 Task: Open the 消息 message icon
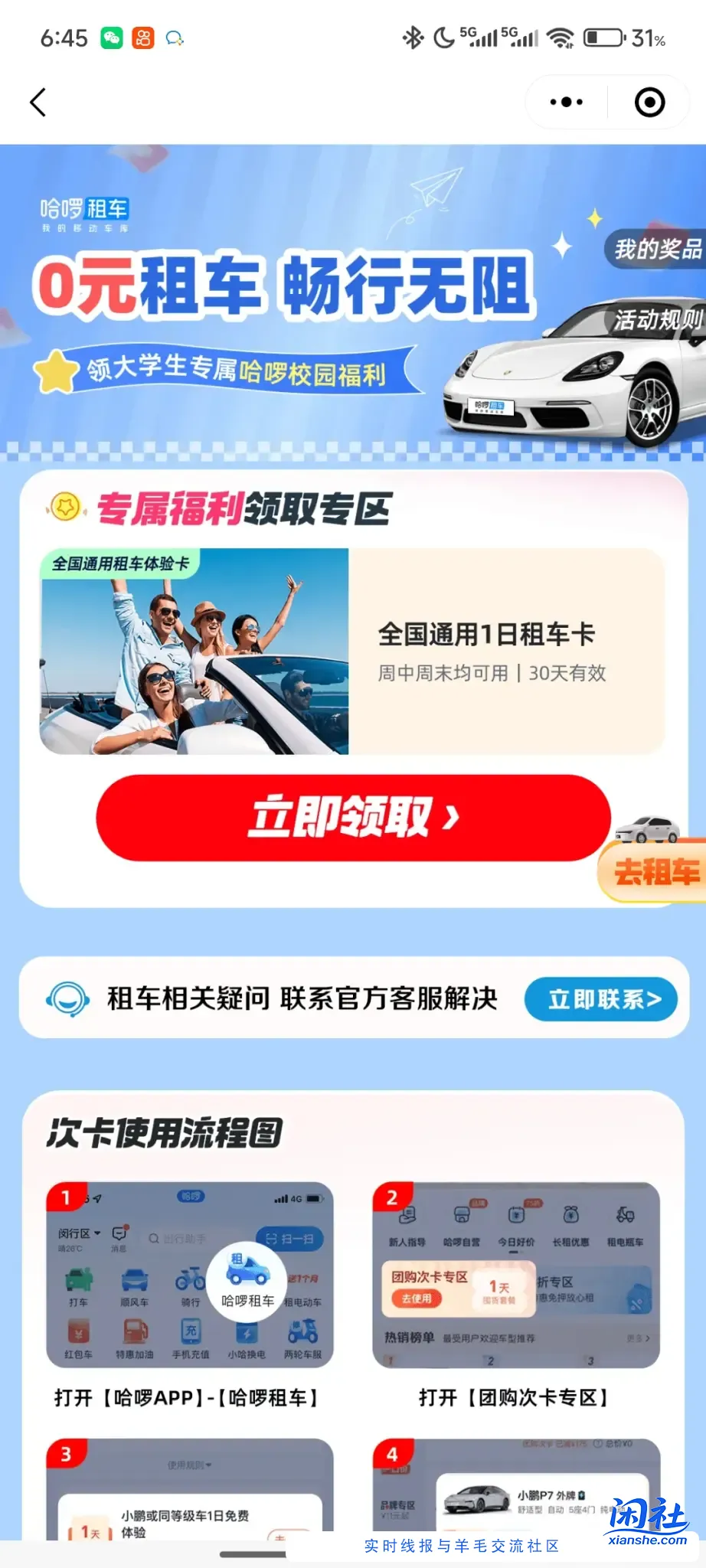pyautogui.click(x=119, y=1234)
